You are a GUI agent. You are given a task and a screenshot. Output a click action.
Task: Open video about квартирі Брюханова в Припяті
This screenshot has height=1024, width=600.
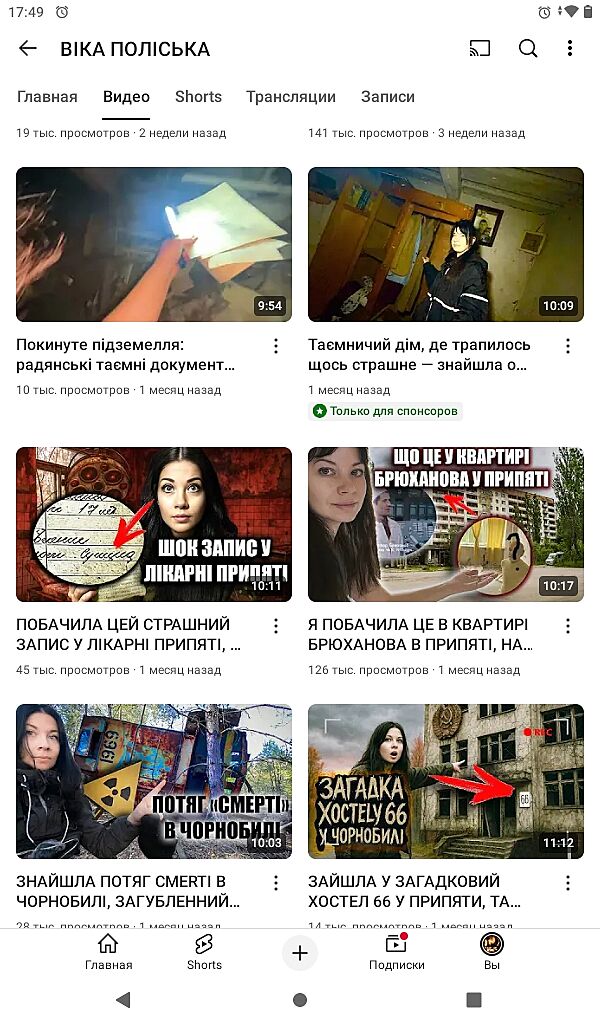pyautogui.click(x=446, y=524)
